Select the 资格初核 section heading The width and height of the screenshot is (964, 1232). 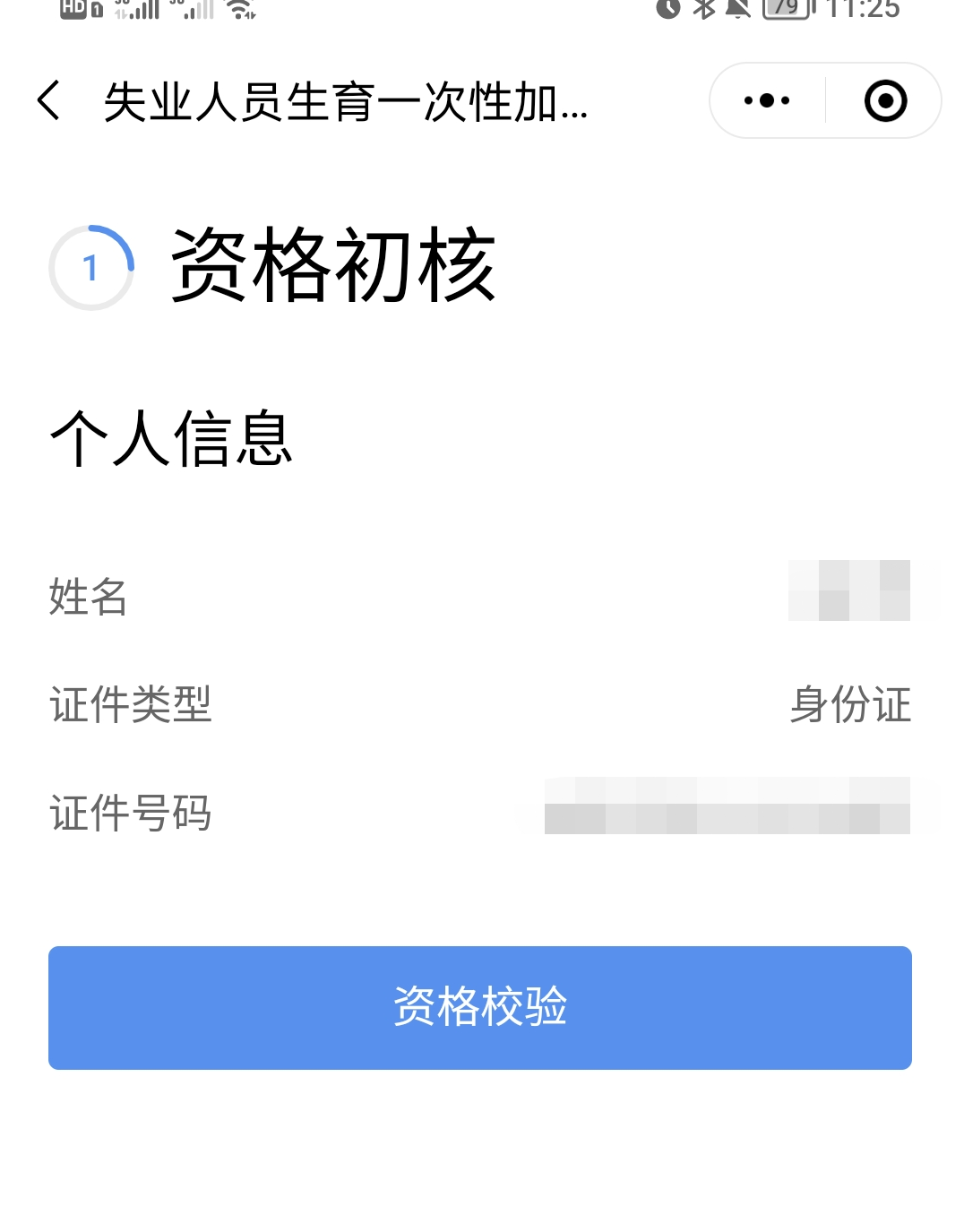333,264
